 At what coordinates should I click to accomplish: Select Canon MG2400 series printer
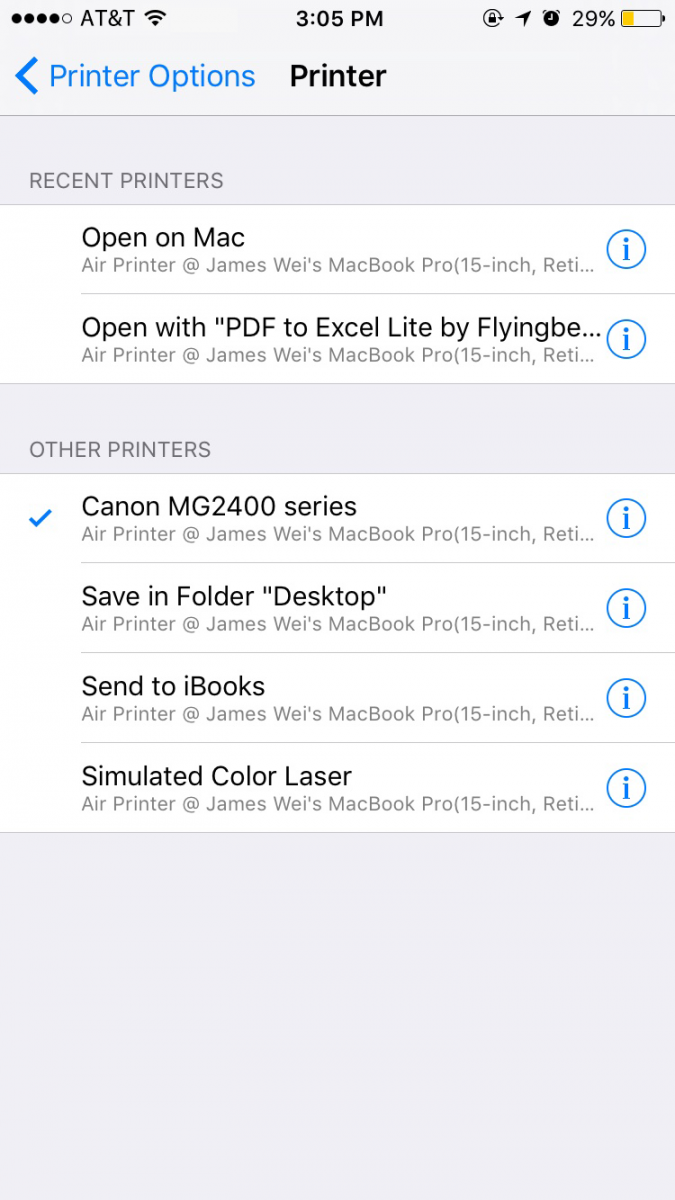tap(337, 518)
